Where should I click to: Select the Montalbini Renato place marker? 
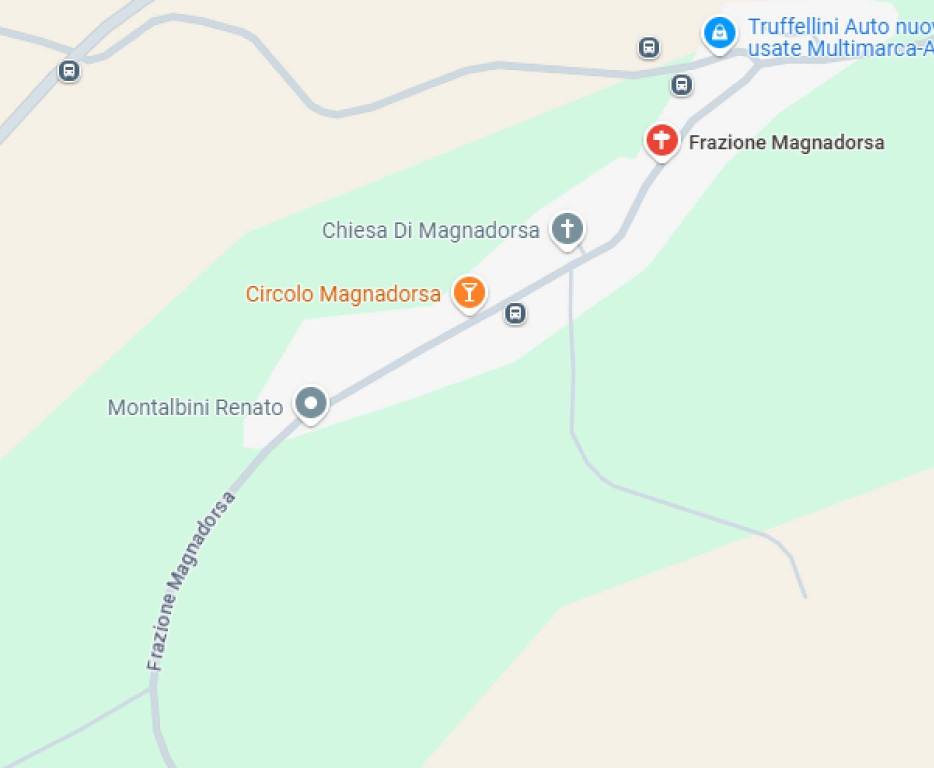point(311,404)
